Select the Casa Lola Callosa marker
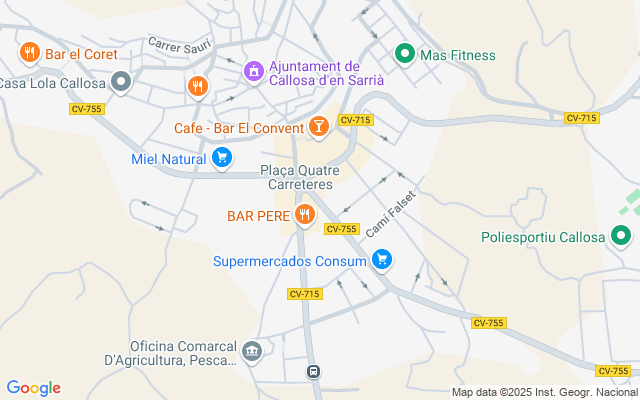The height and width of the screenshot is (400, 640). tap(122, 81)
